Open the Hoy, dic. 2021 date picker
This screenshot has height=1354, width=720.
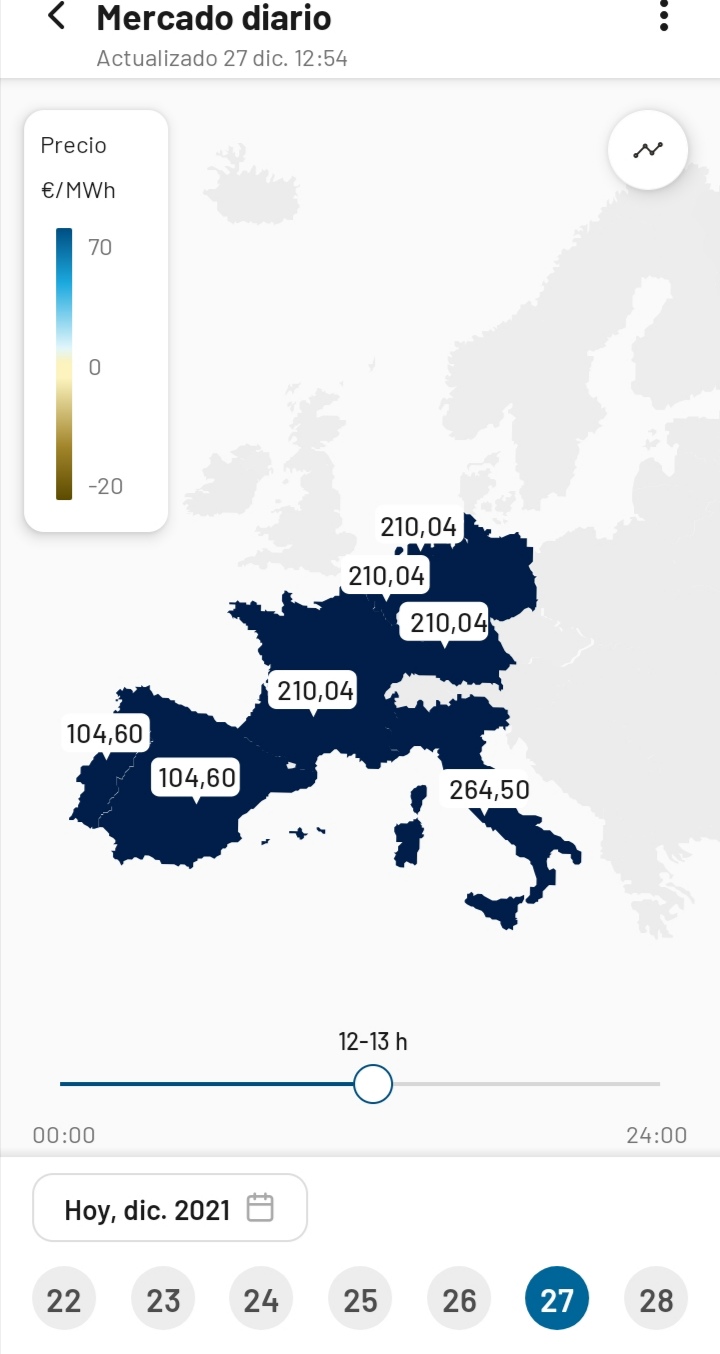(x=170, y=1208)
